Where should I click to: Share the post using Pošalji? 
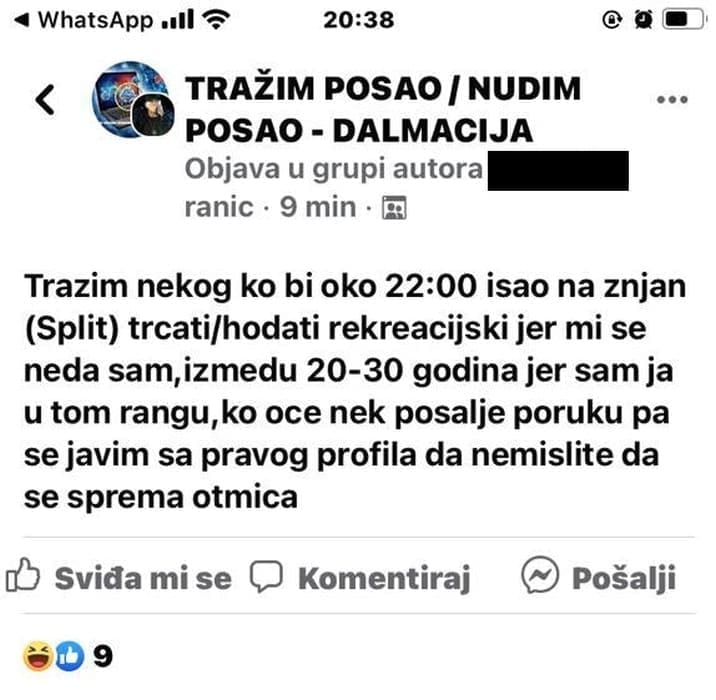coord(599,577)
